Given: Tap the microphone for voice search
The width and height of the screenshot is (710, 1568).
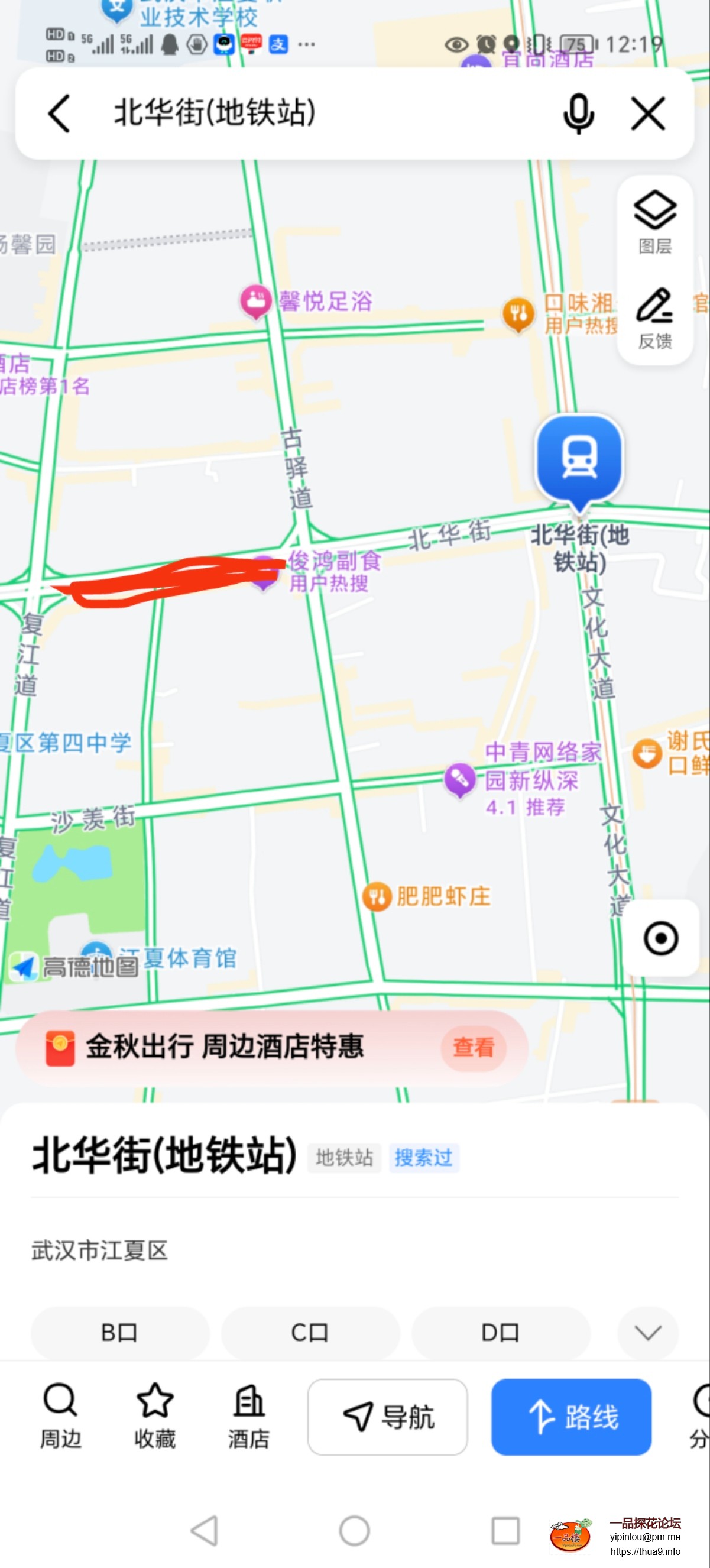Looking at the screenshot, I should pos(579,113).
